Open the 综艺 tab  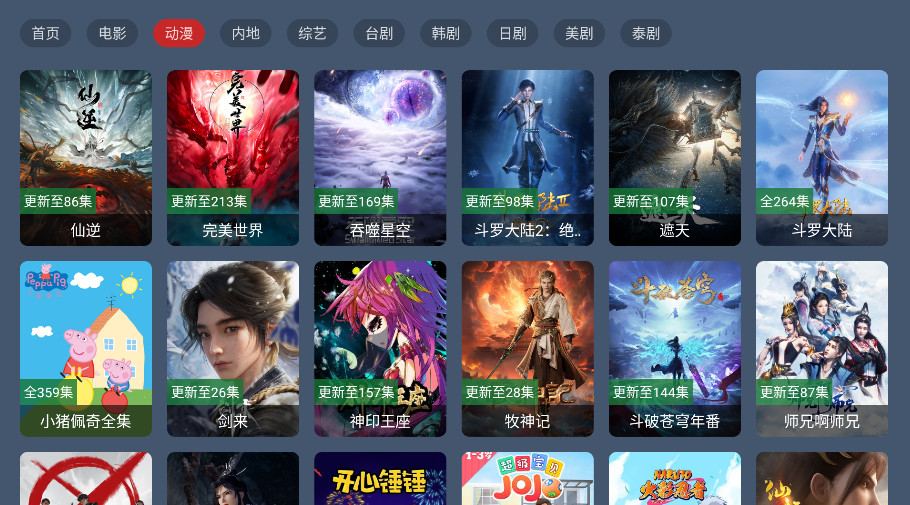pos(312,33)
